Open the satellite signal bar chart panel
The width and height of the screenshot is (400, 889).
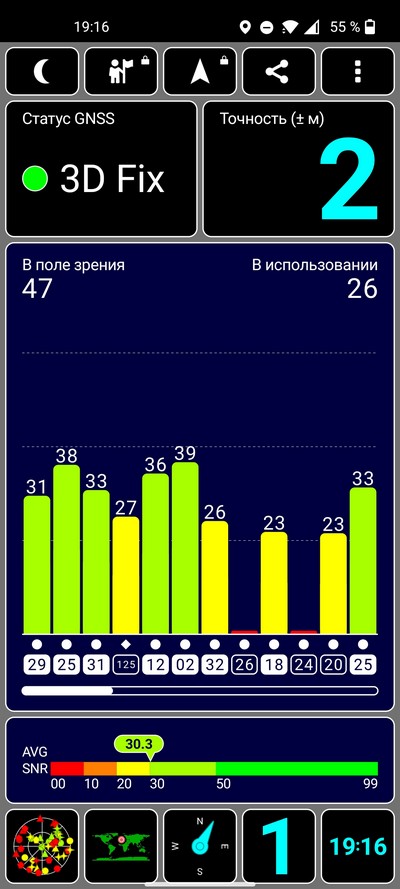(200, 477)
